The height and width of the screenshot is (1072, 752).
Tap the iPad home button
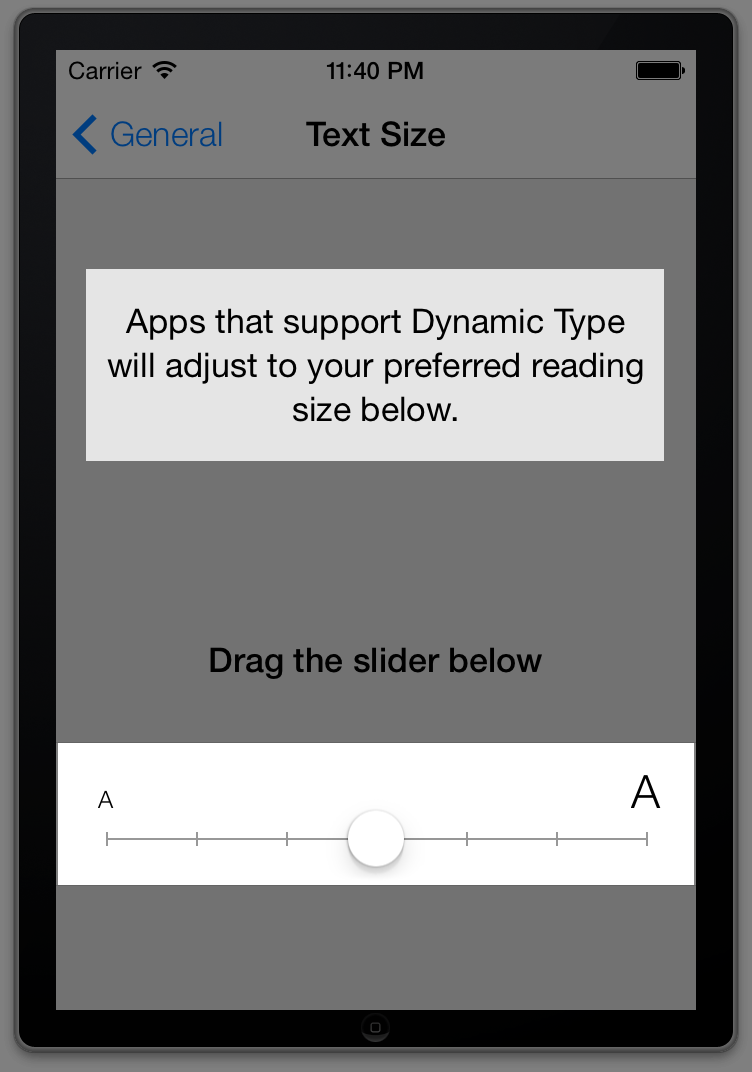click(375, 1027)
